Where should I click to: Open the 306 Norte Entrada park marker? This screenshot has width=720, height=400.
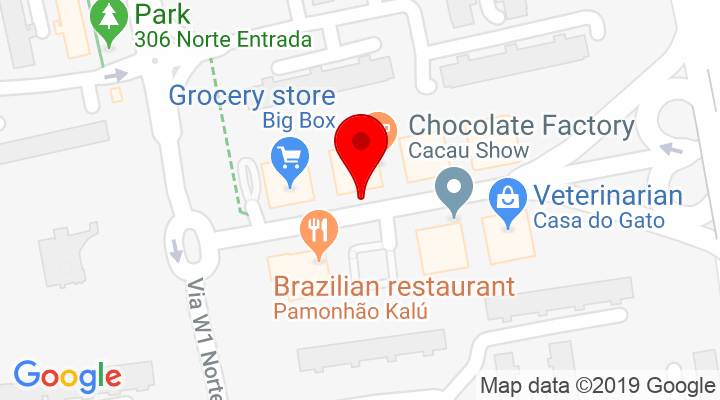point(107,18)
